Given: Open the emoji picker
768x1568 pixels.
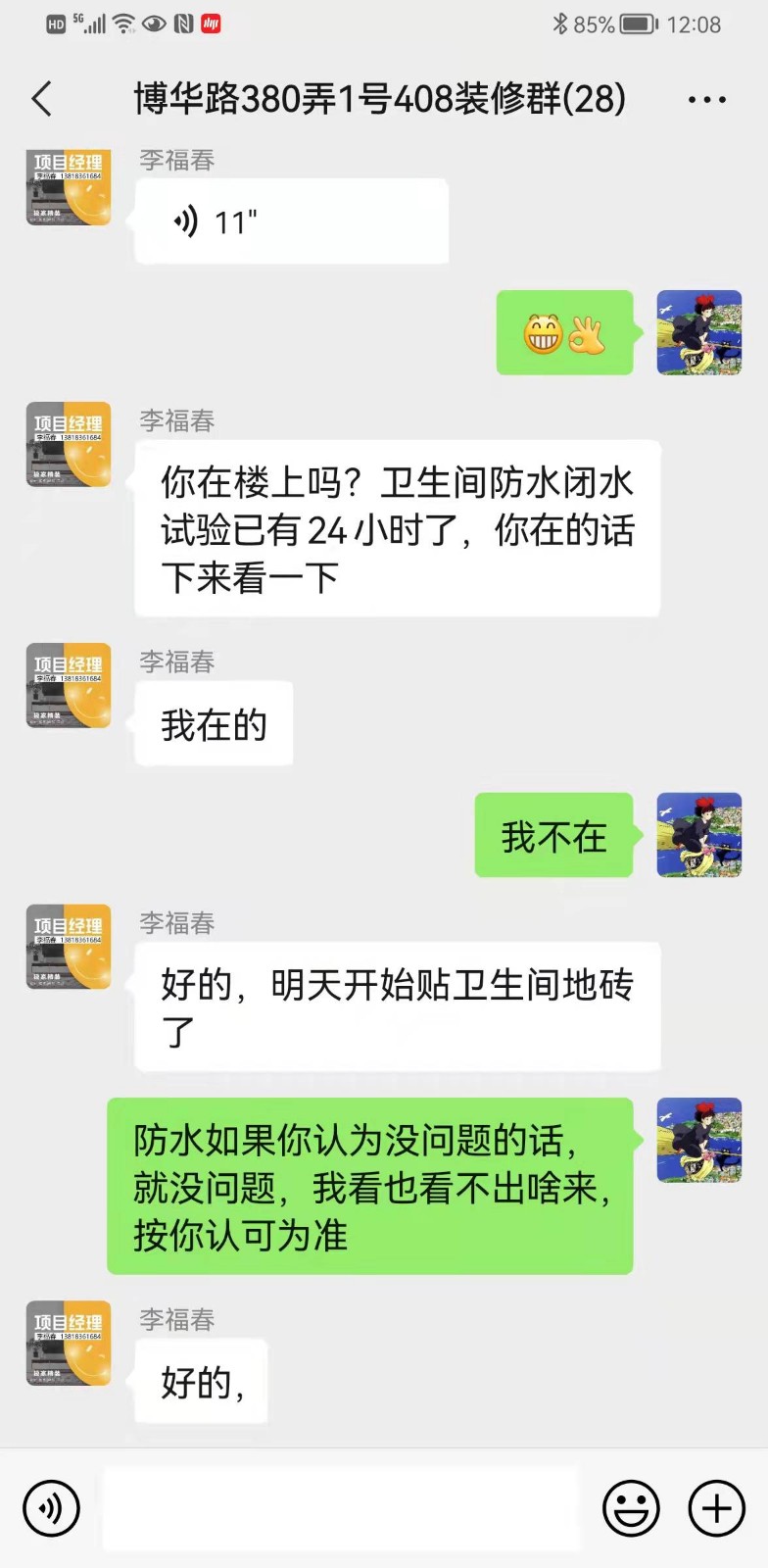Looking at the screenshot, I should [631, 1508].
